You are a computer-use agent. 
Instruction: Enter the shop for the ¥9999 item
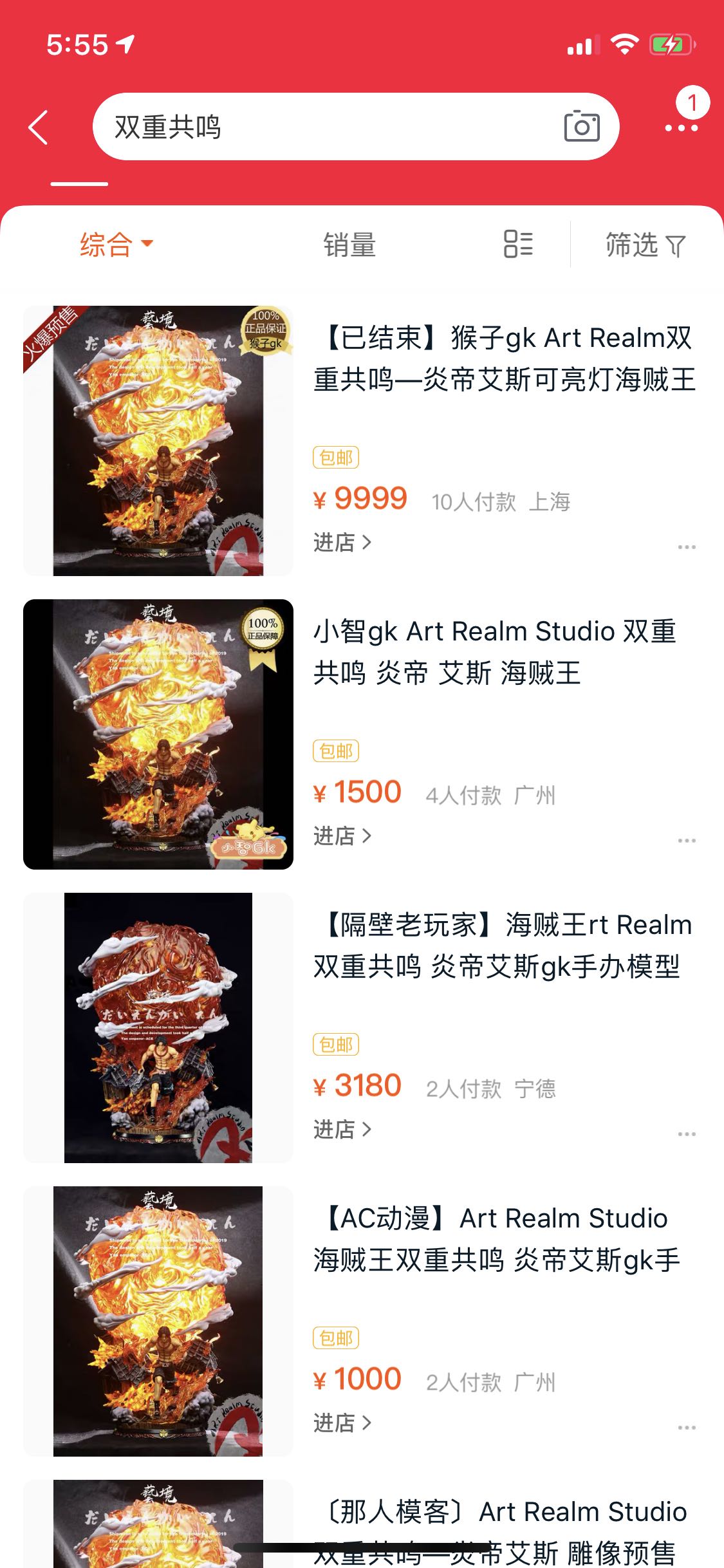pyautogui.click(x=342, y=543)
